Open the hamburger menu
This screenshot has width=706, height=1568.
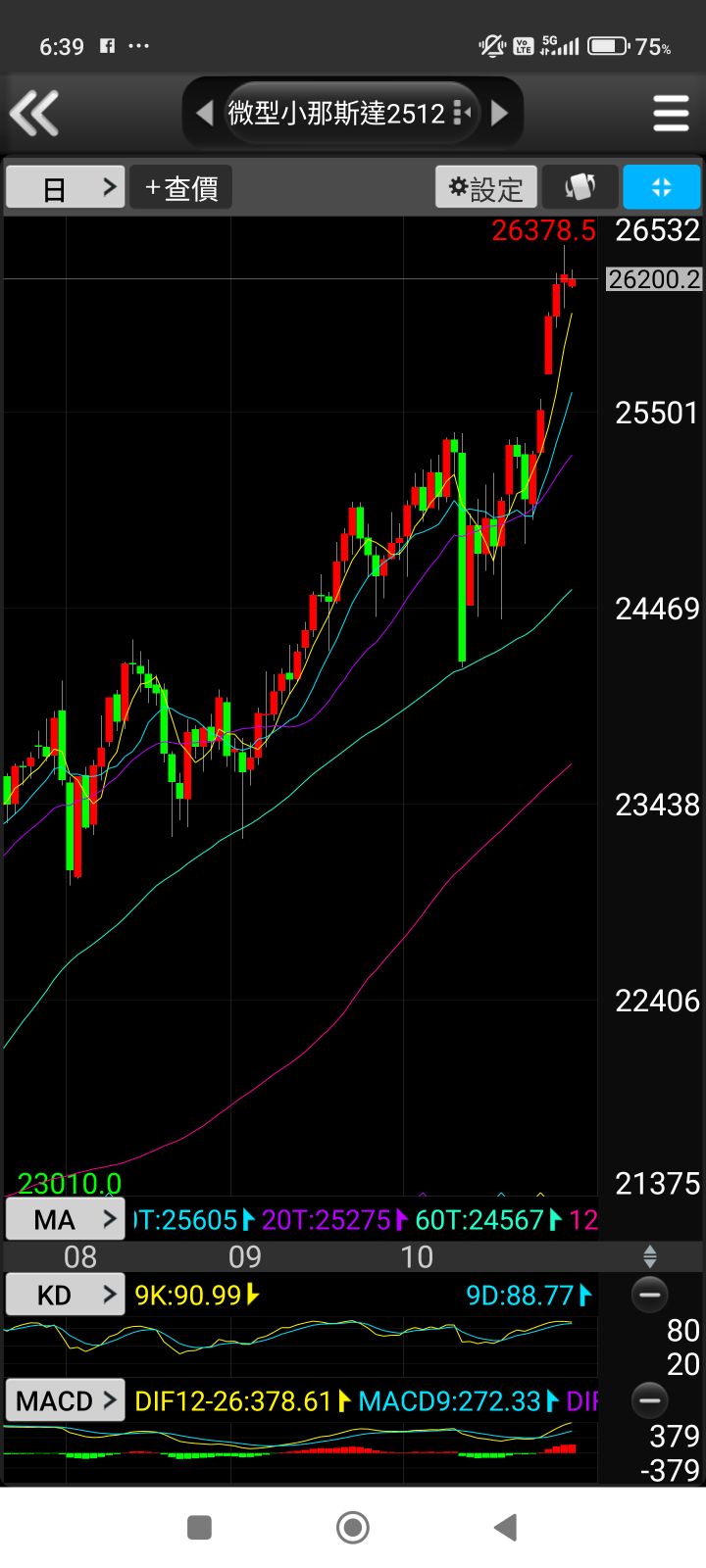[x=671, y=113]
